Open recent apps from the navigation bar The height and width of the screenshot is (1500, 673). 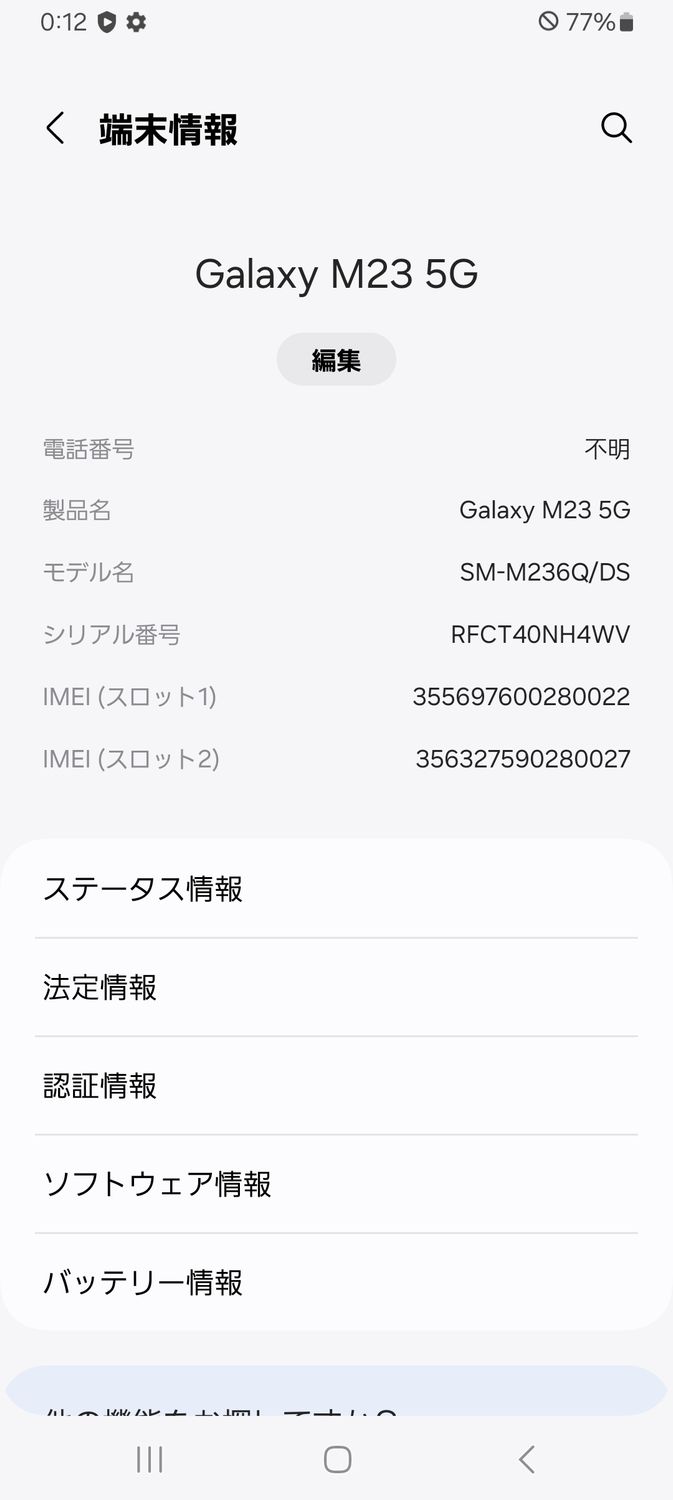click(150, 1460)
